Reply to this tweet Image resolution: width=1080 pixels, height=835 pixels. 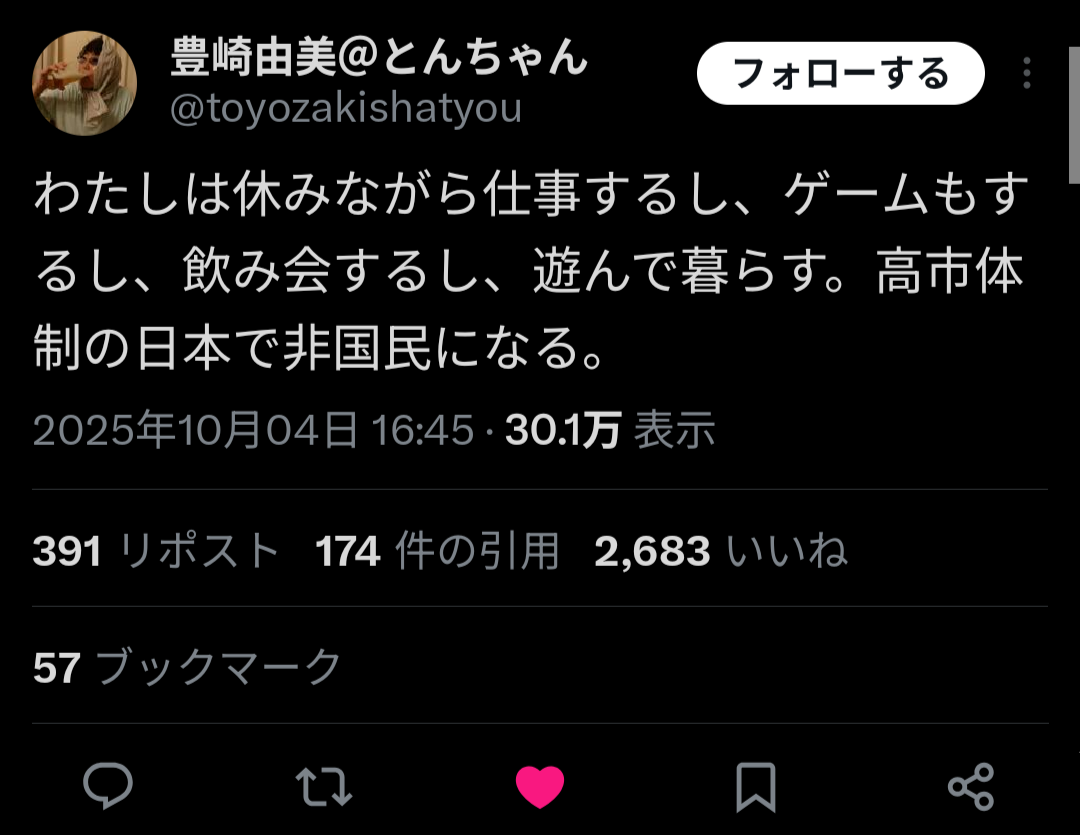click(108, 787)
